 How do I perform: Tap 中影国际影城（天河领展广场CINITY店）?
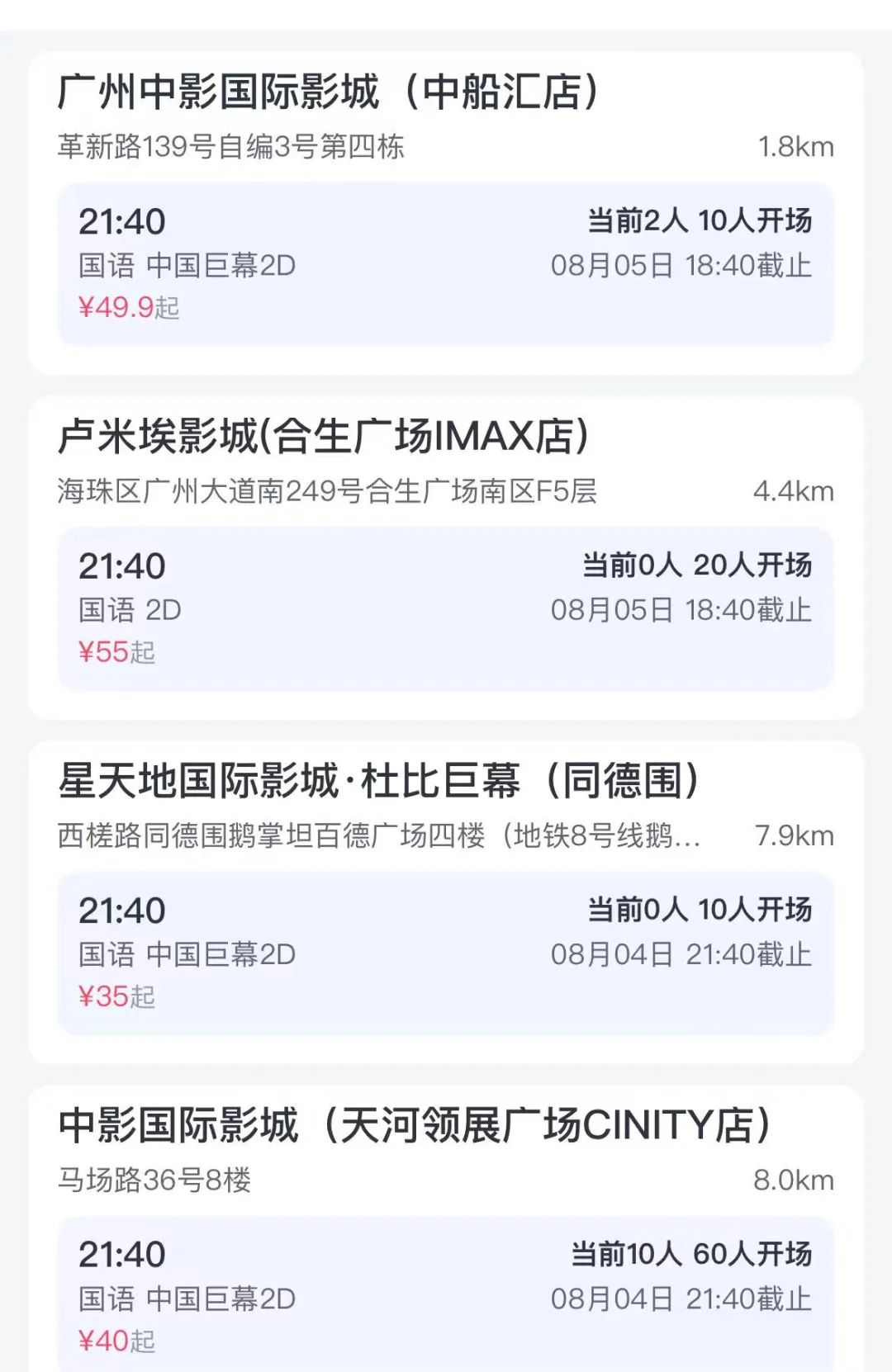(413, 1125)
